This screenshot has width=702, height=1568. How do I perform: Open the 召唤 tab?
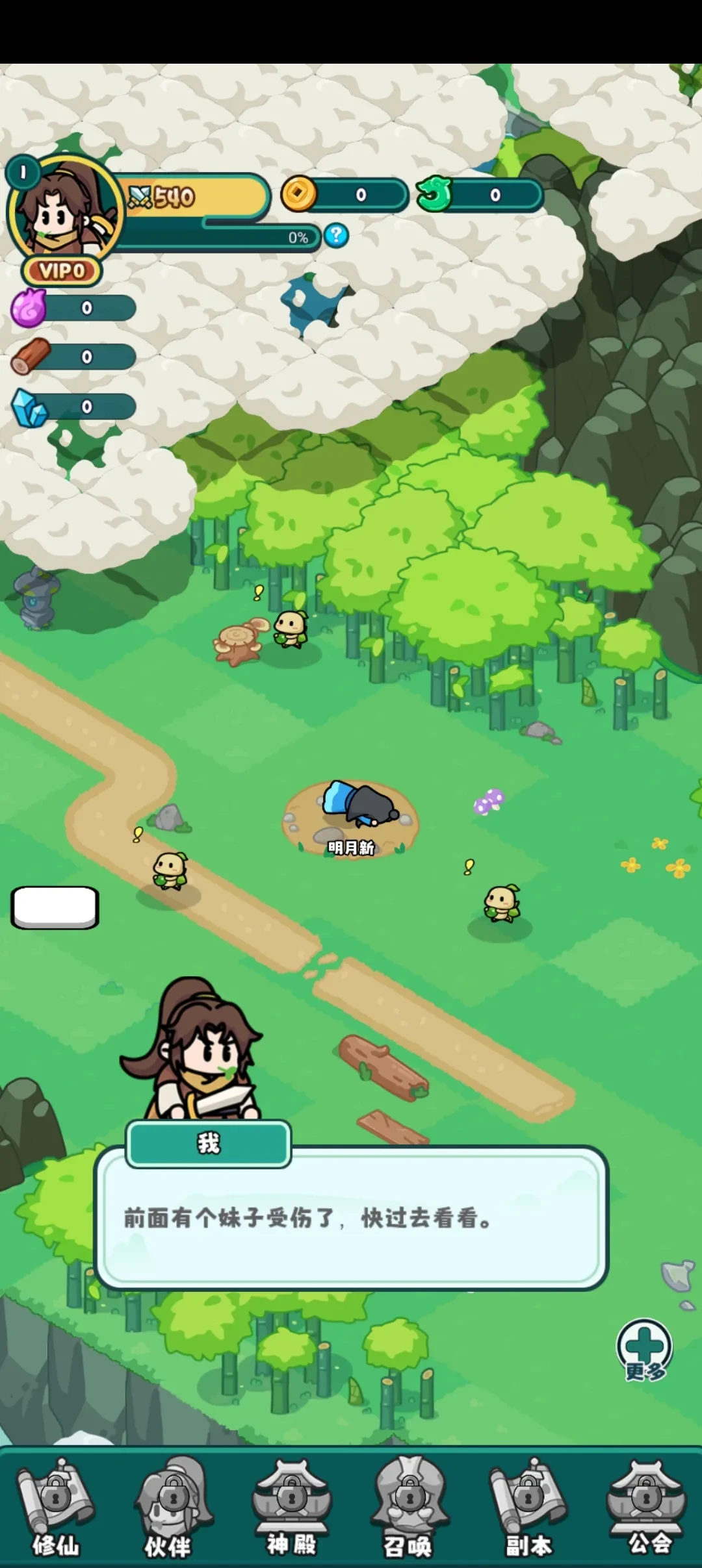(x=409, y=1508)
